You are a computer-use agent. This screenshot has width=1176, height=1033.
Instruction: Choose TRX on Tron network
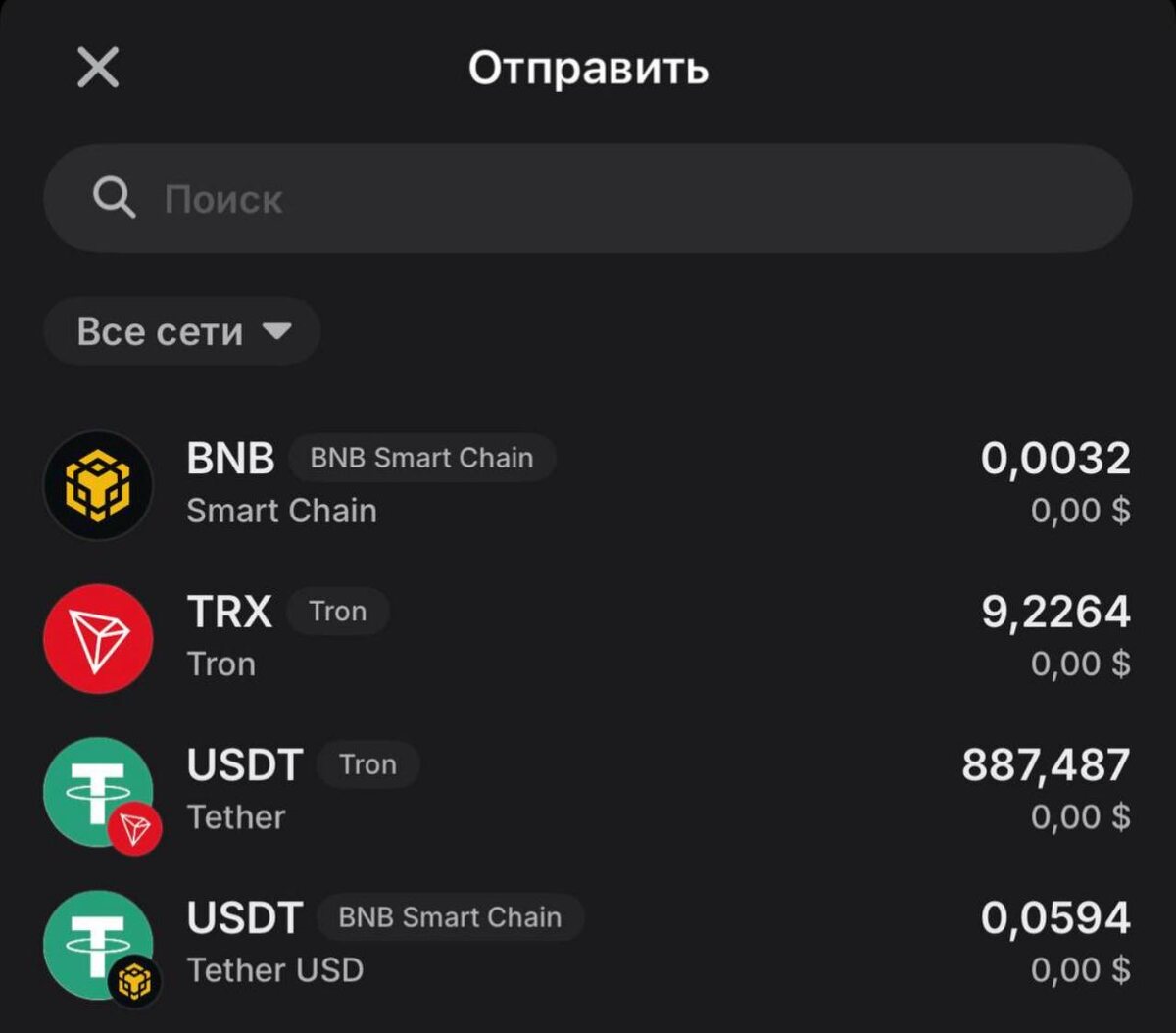coord(588,638)
